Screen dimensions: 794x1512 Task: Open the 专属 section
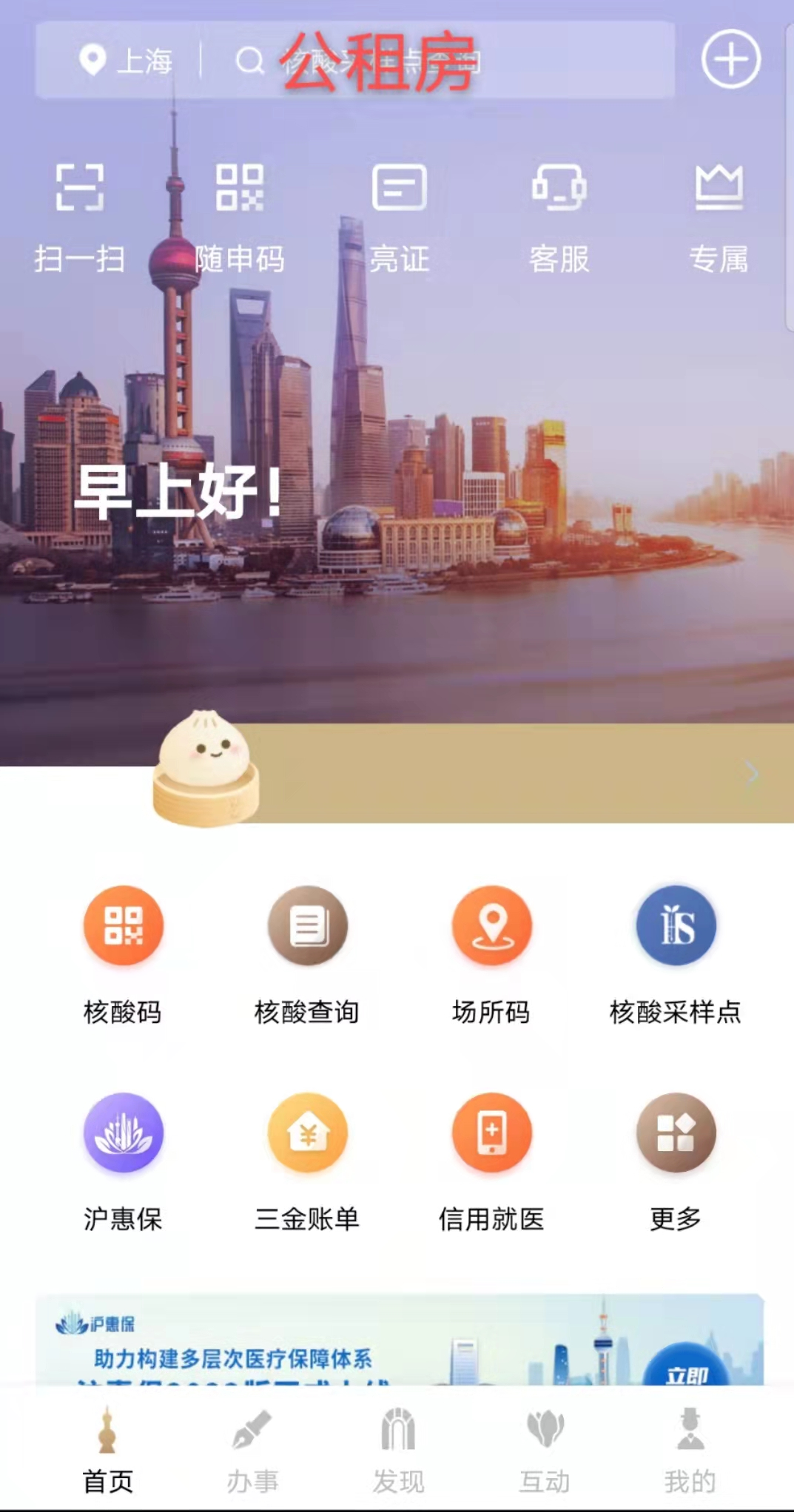point(719,215)
